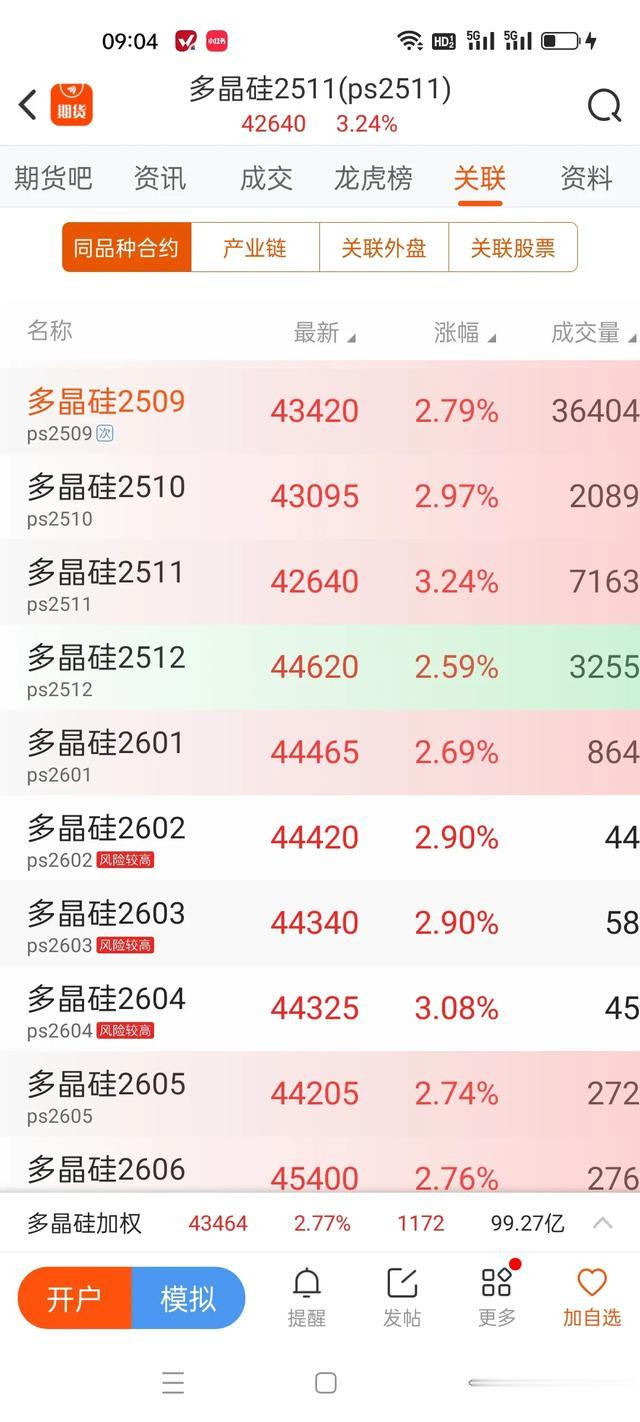Expand the 多晶硅加权 bar chevron
Image resolution: width=640 pixels, height=1422 pixels.
tap(603, 1222)
